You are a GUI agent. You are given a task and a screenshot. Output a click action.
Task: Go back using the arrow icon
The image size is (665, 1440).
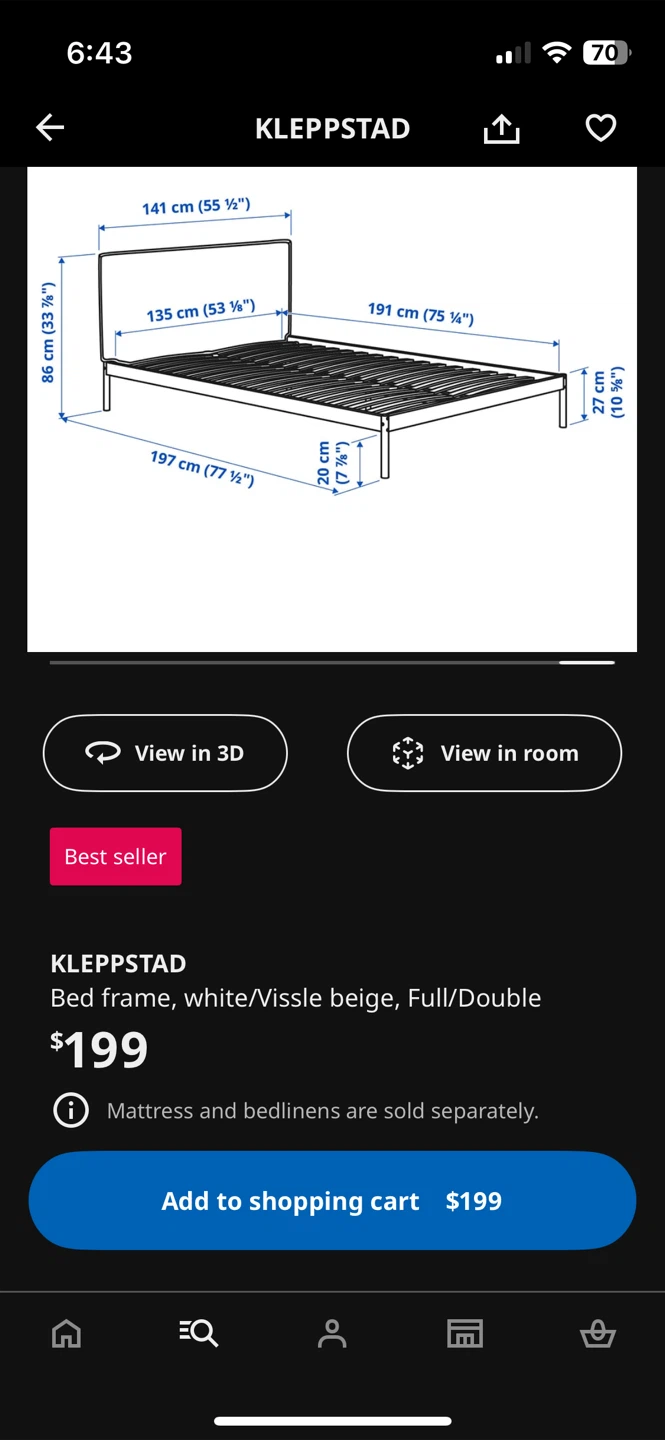click(50, 127)
